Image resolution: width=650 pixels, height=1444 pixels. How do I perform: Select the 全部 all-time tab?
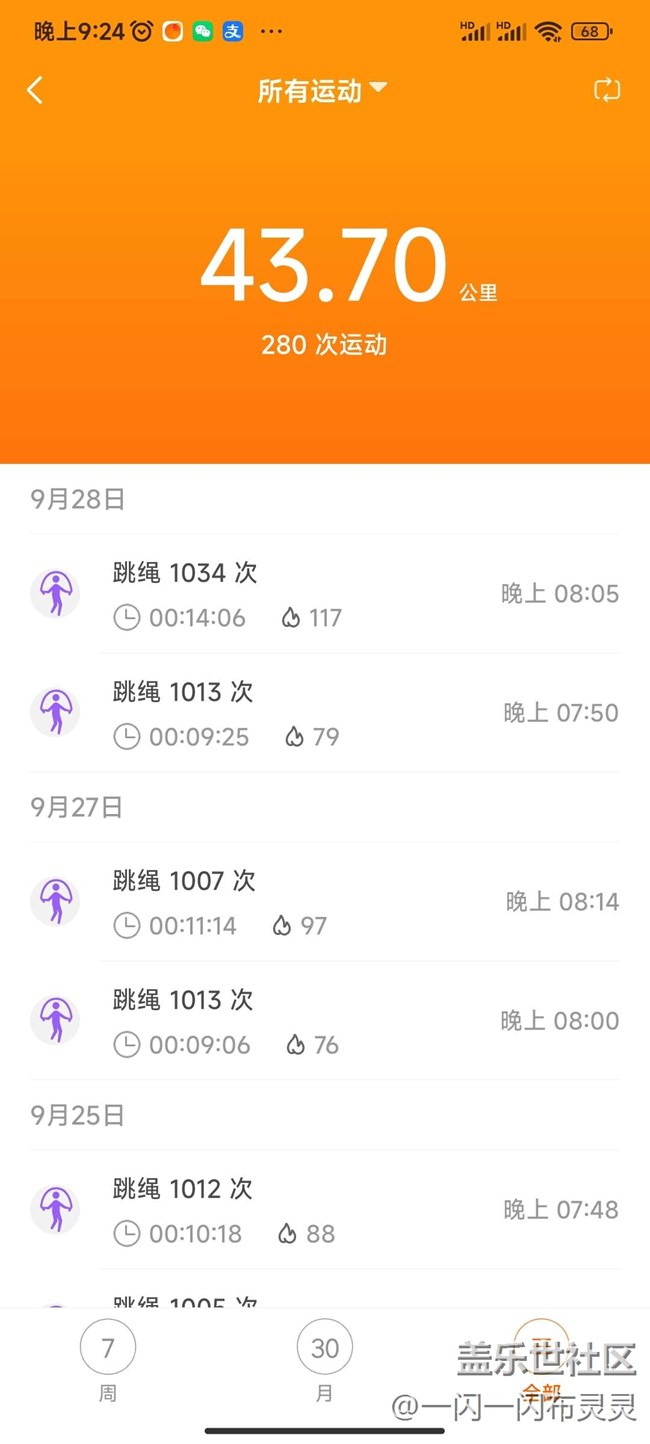point(541,1362)
